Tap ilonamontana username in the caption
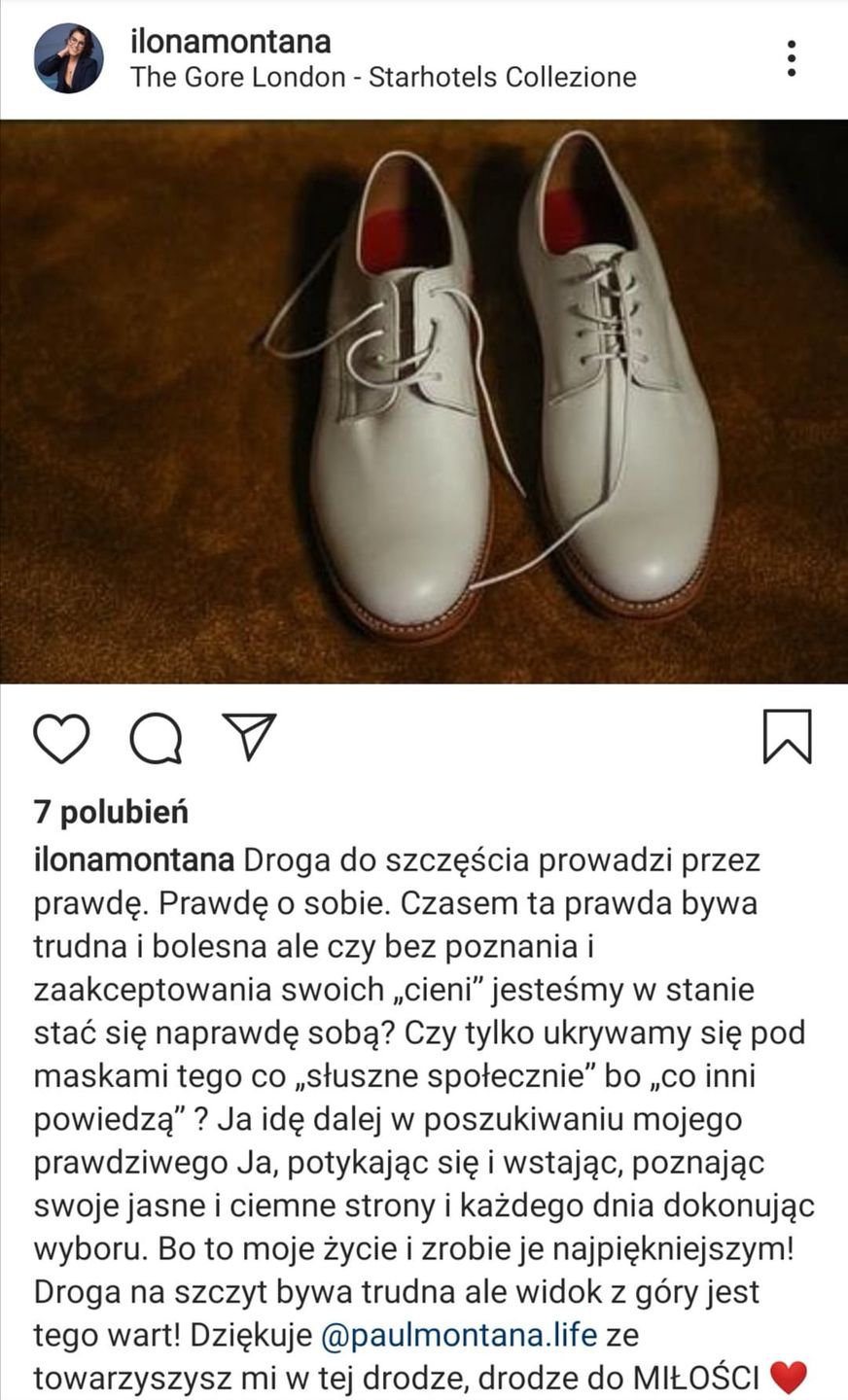Image resolution: width=848 pixels, height=1400 pixels. 134,861
